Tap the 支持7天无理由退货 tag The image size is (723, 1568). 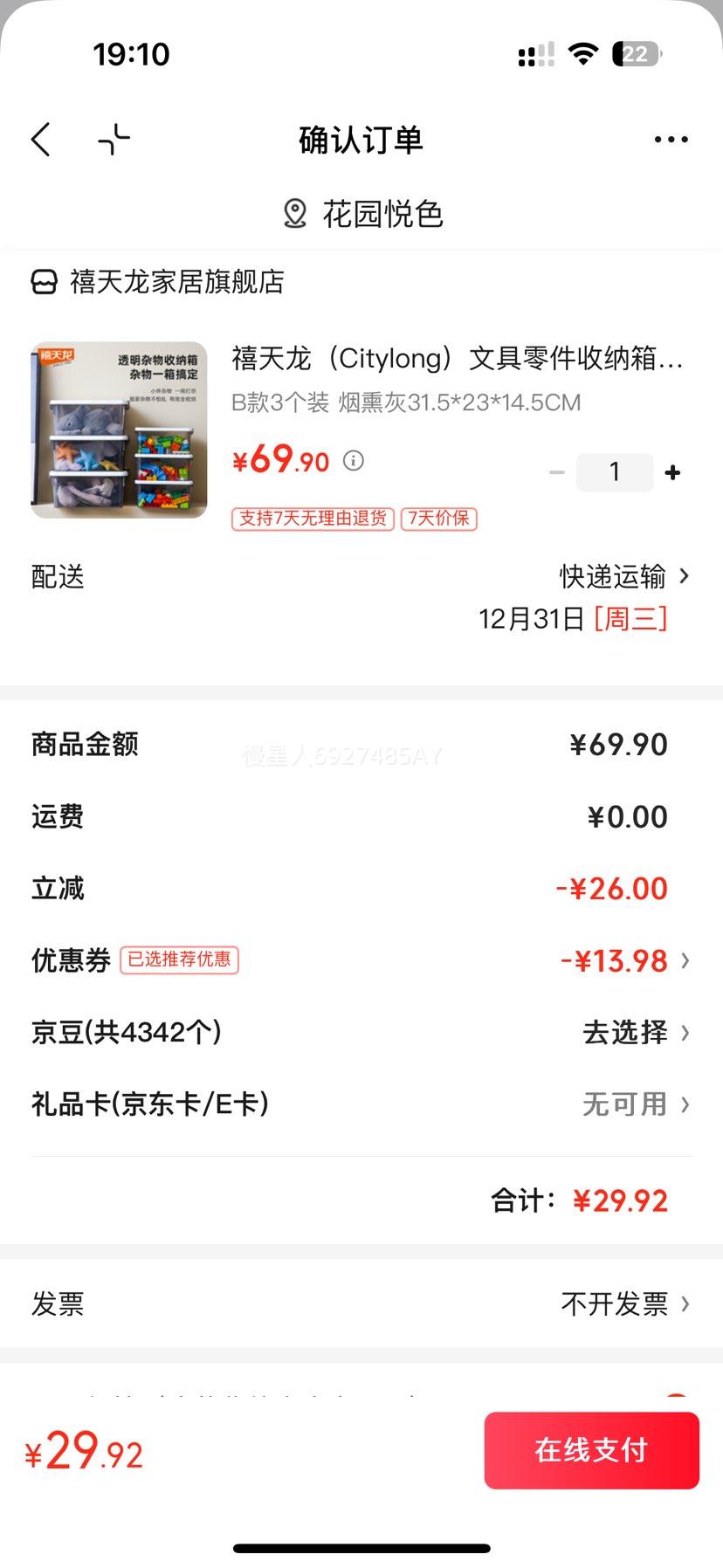pyautogui.click(x=312, y=519)
